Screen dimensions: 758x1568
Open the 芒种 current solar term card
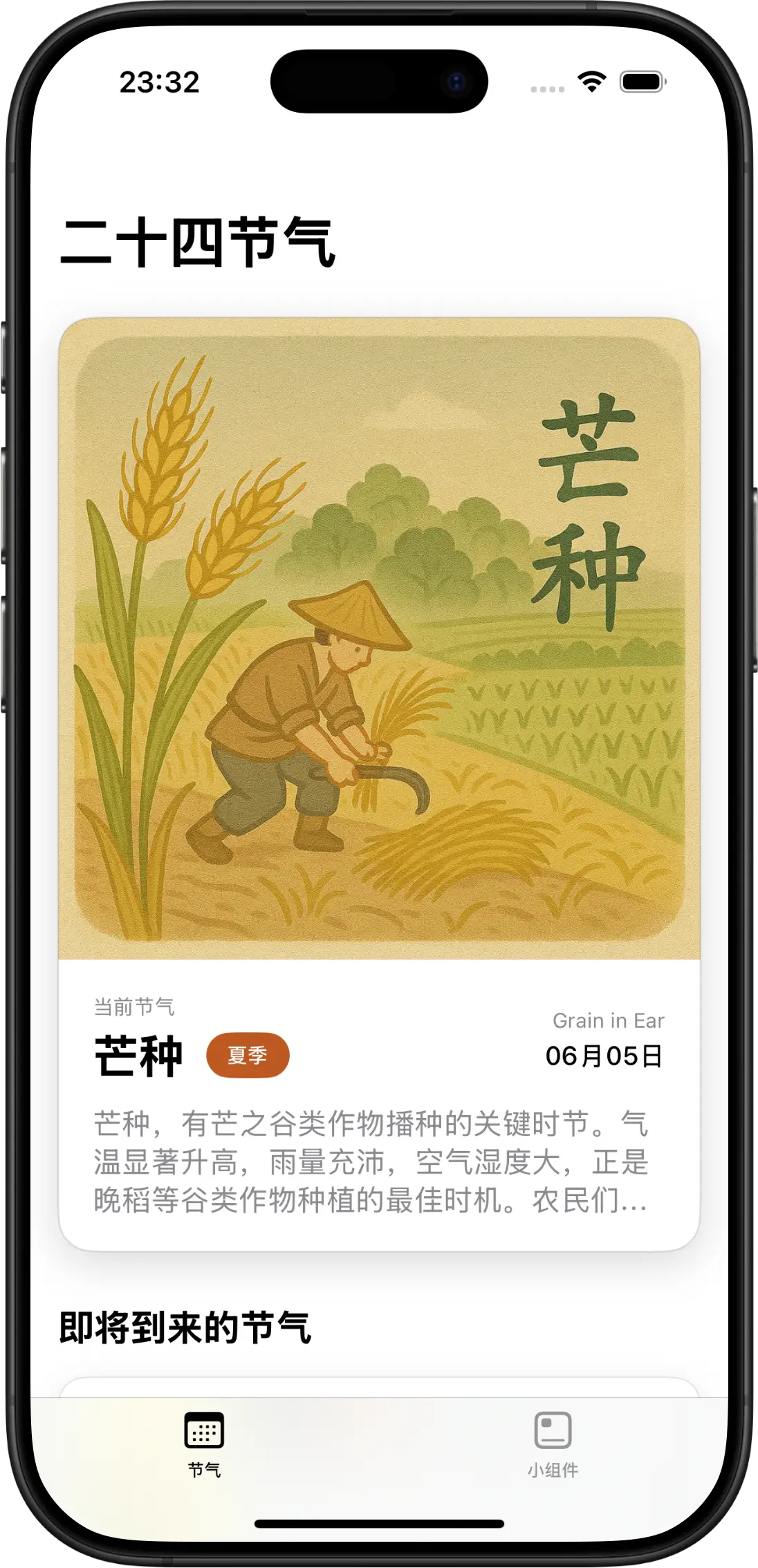click(379, 783)
